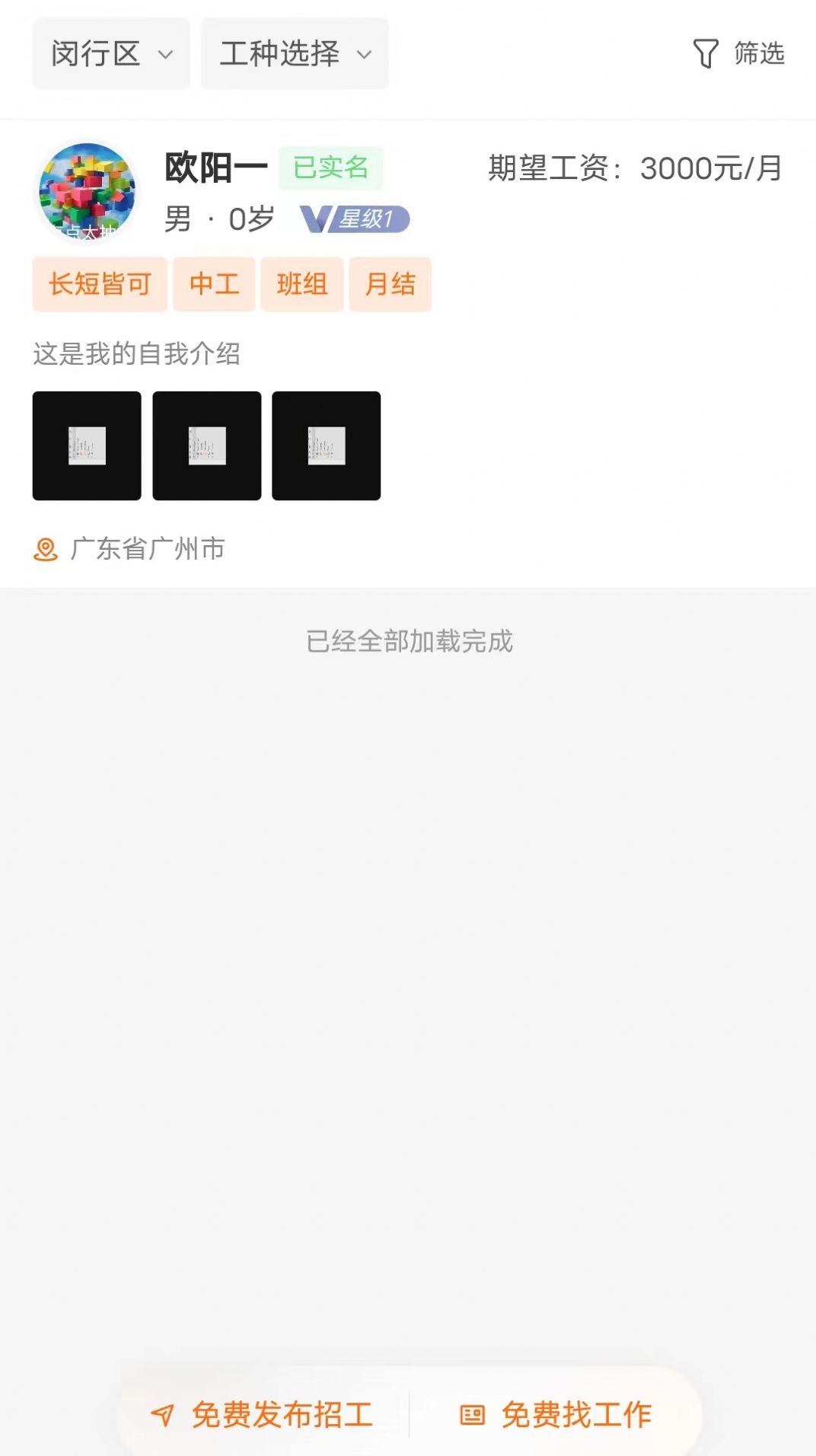Click 欧阳一's profile avatar picture

pyautogui.click(x=88, y=190)
